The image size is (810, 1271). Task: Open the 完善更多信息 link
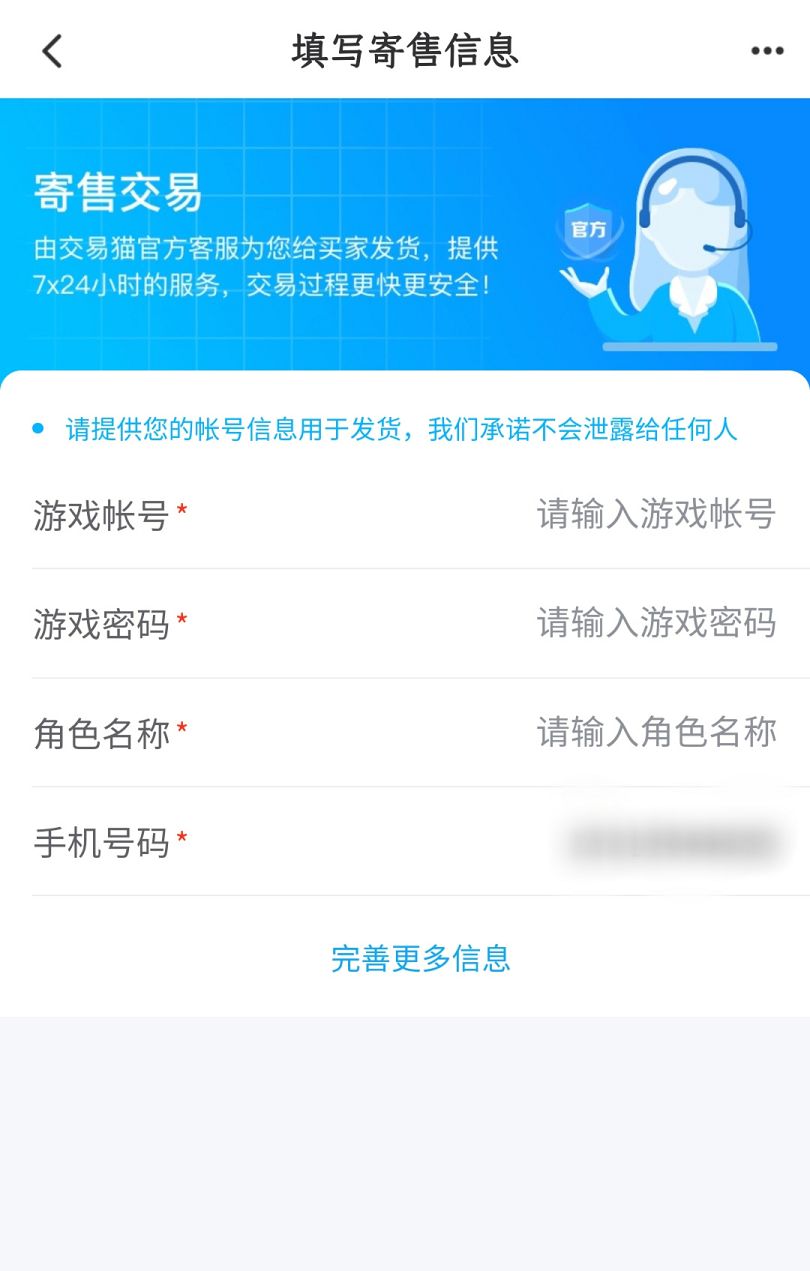420,958
